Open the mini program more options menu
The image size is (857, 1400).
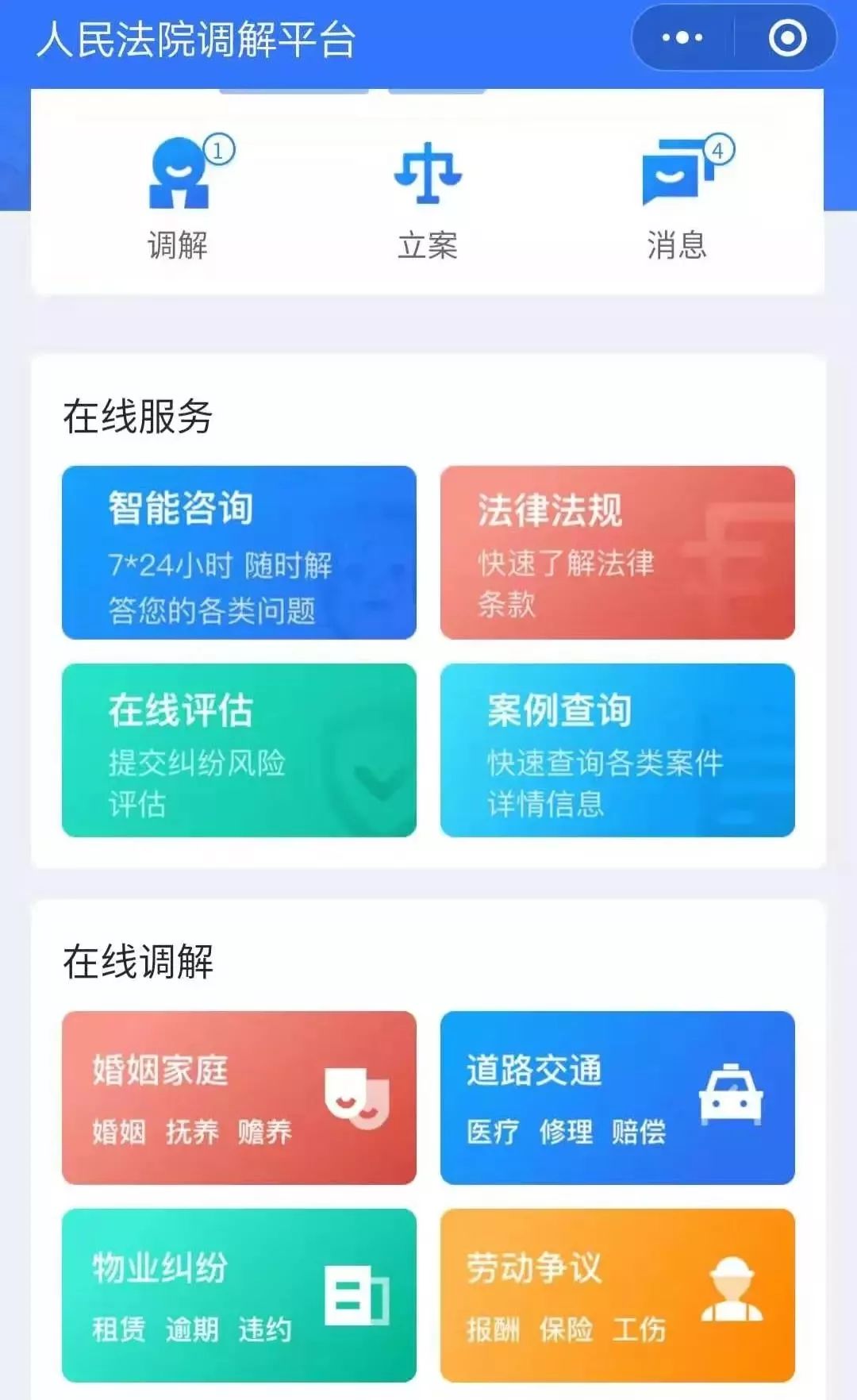tap(682, 37)
